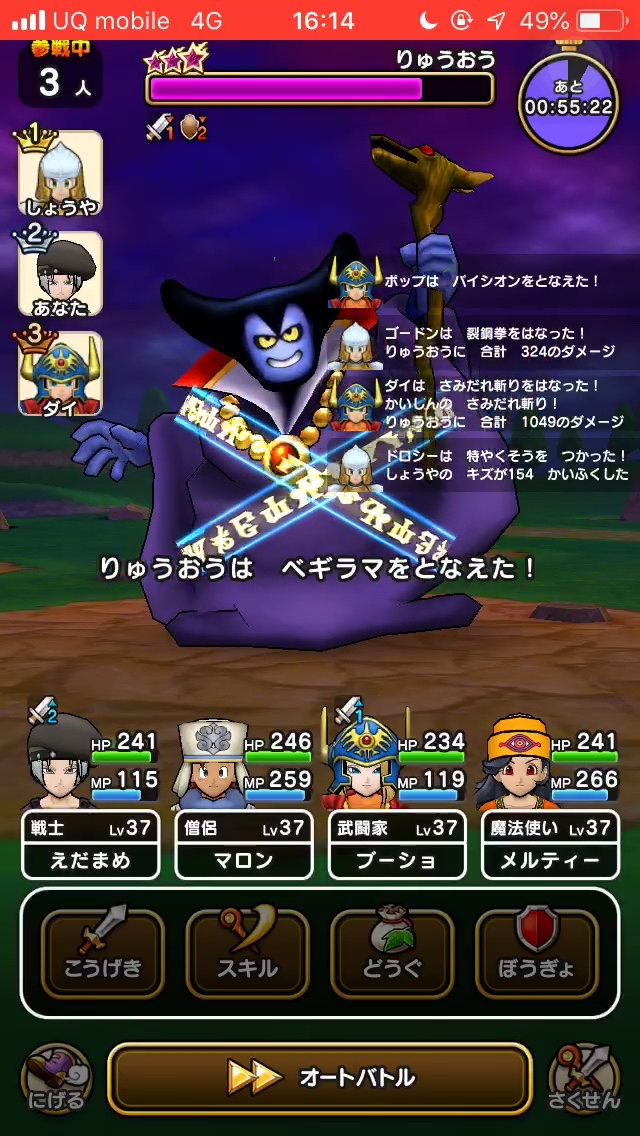Screen dimensions: 640x1136
Task: View ranked player あなた
Action: point(60,274)
